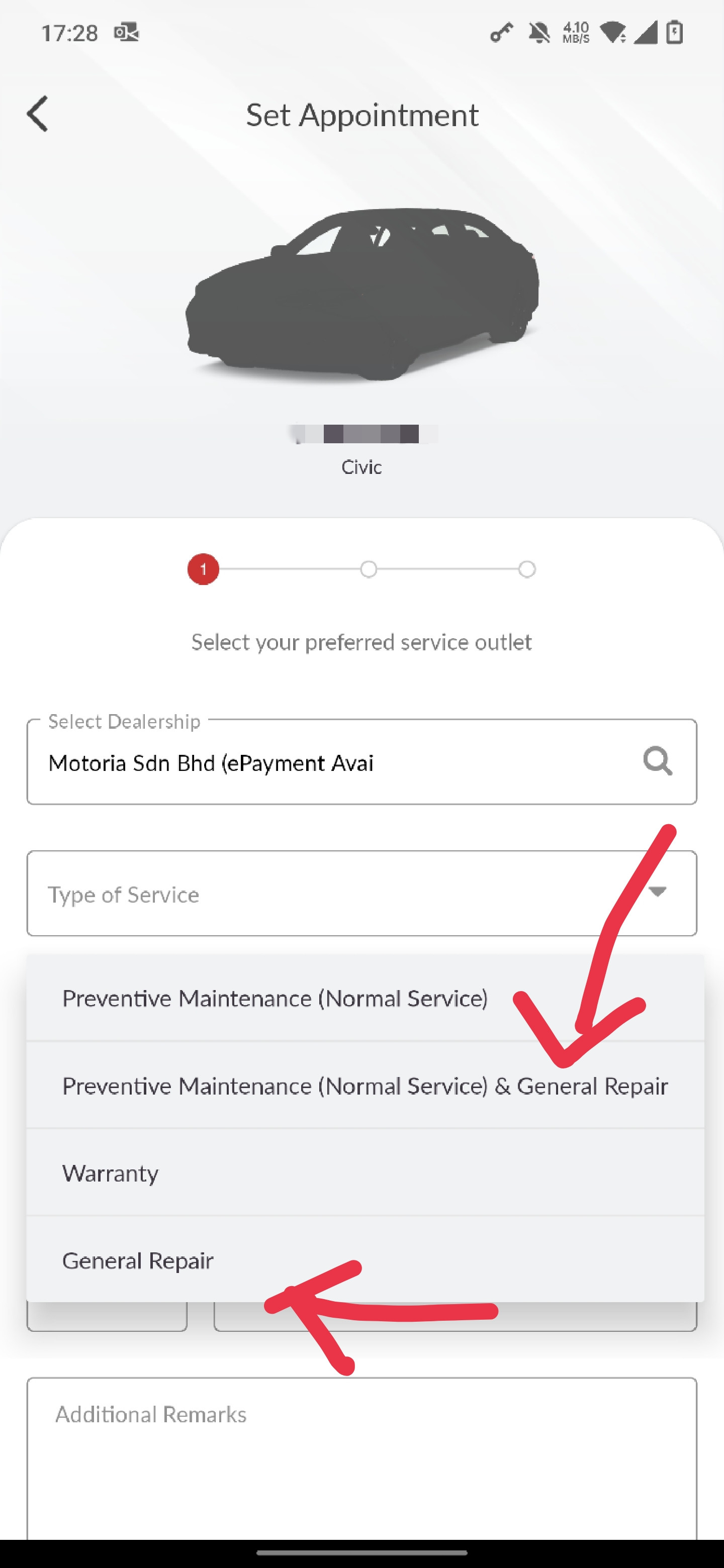Select Preventive Maintenance (Normal Service) only
The height and width of the screenshot is (1568, 724).
[x=366, y=998]
